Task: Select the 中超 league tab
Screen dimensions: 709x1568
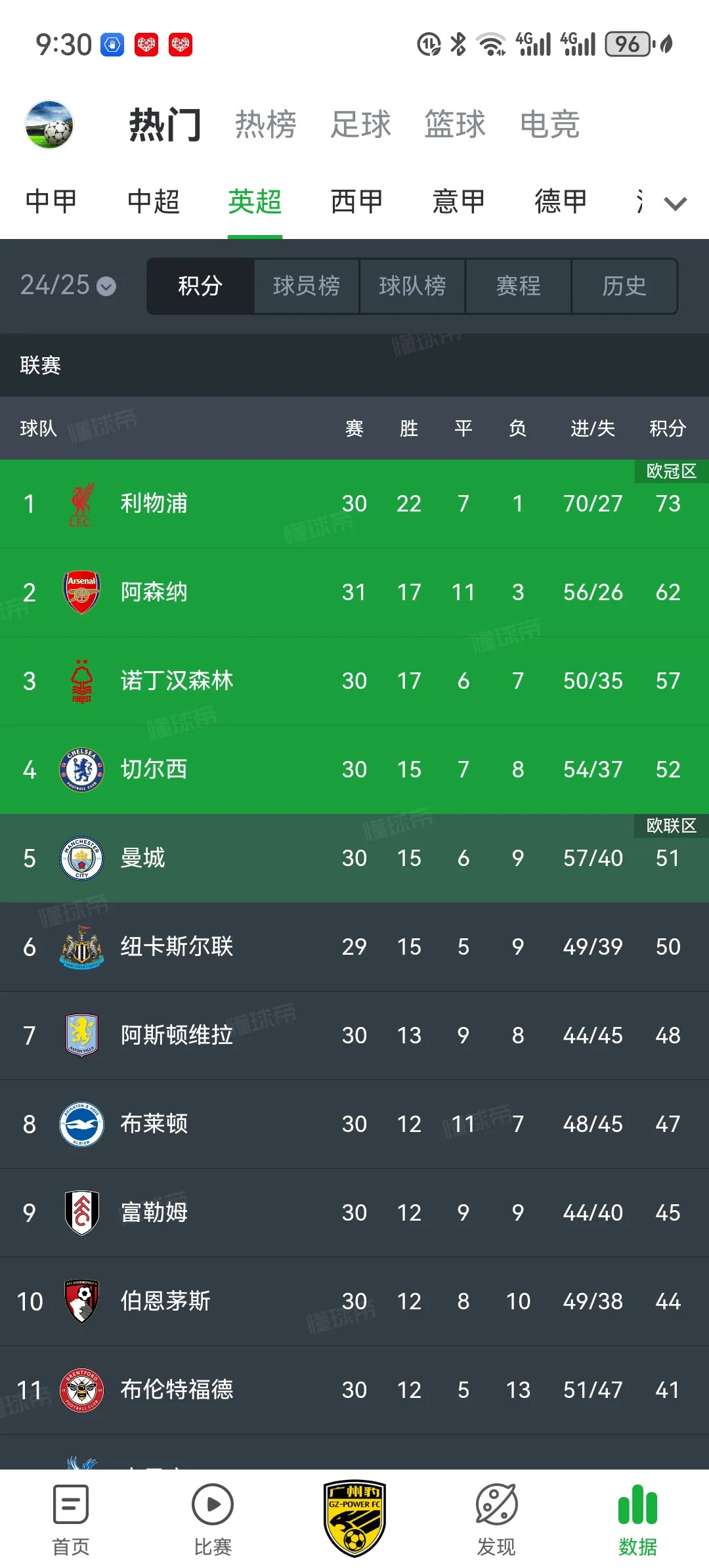Action: [x=153, y=202]
